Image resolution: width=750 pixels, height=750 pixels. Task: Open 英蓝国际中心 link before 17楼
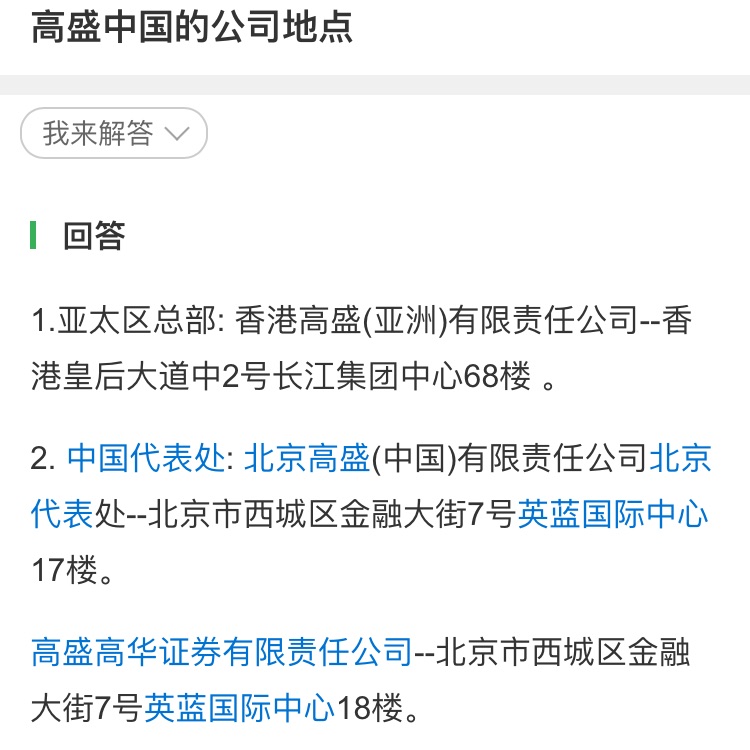(x=613, y=515)
